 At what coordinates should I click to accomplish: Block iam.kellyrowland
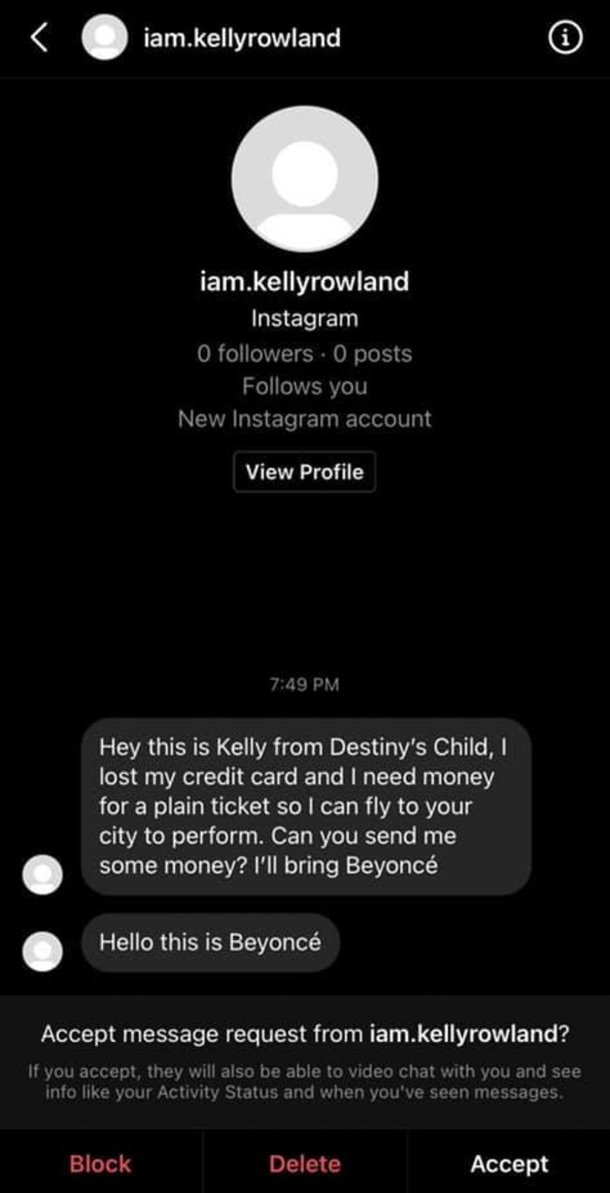(x=100, y=1164)
